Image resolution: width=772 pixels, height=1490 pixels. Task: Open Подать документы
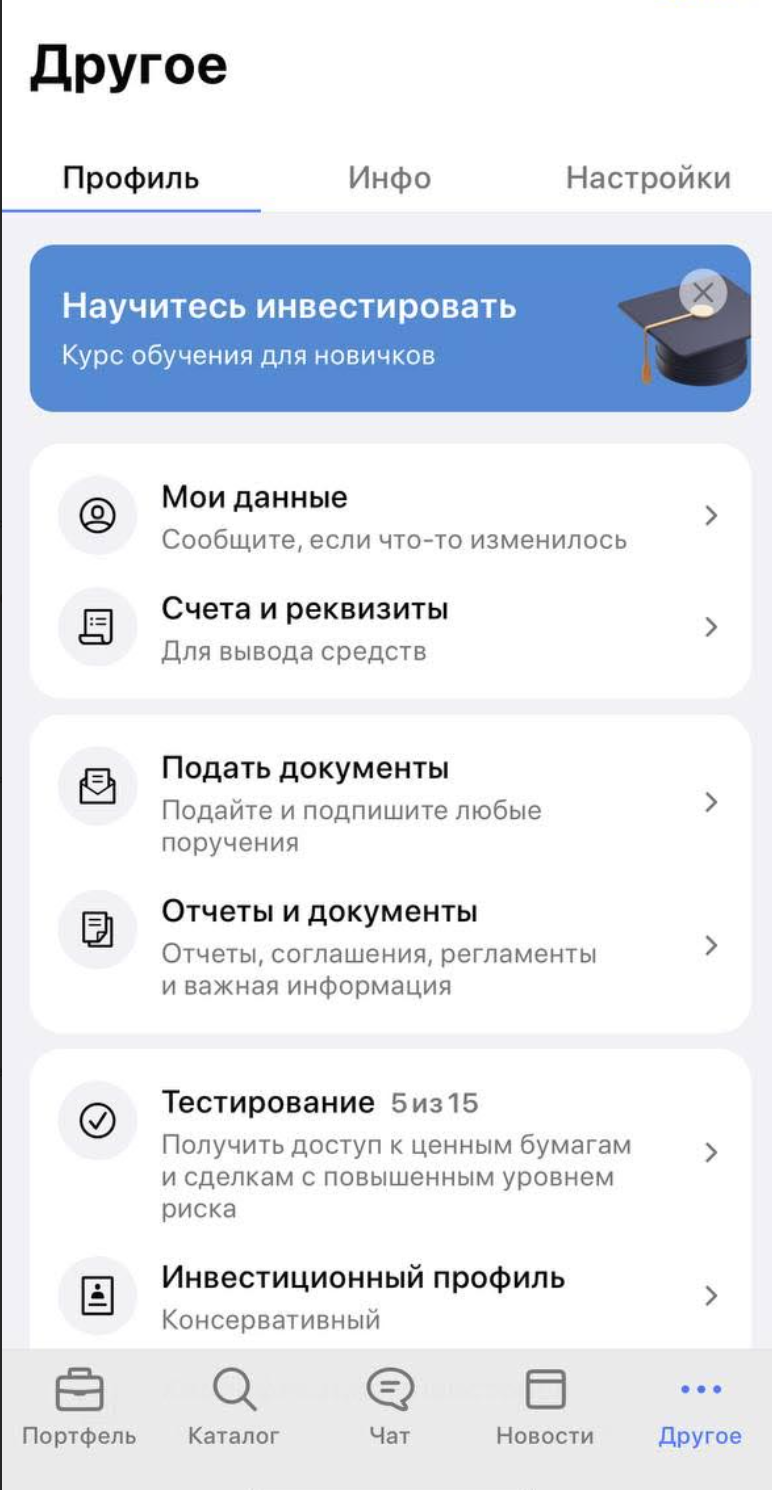coord(390,803)
